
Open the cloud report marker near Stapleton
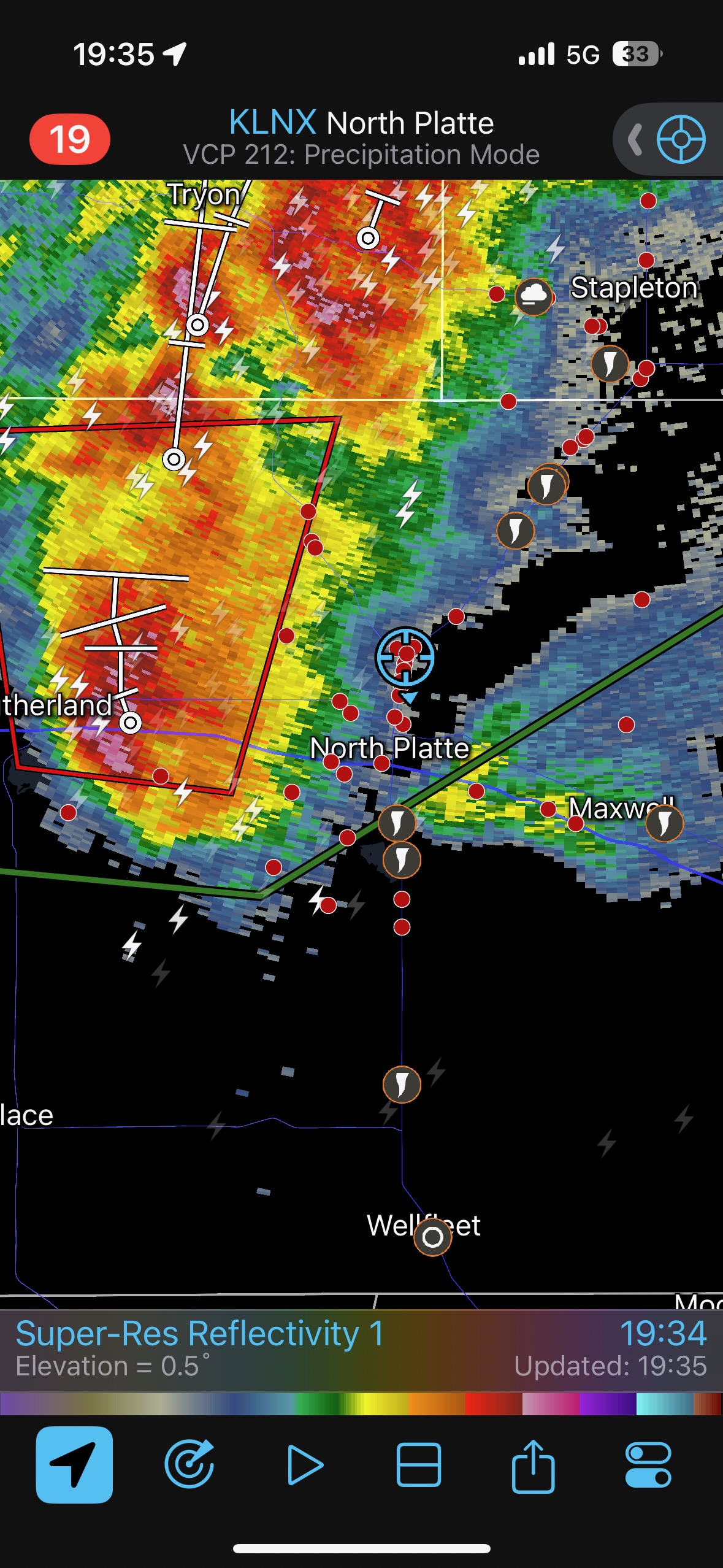tap(533, 297)
